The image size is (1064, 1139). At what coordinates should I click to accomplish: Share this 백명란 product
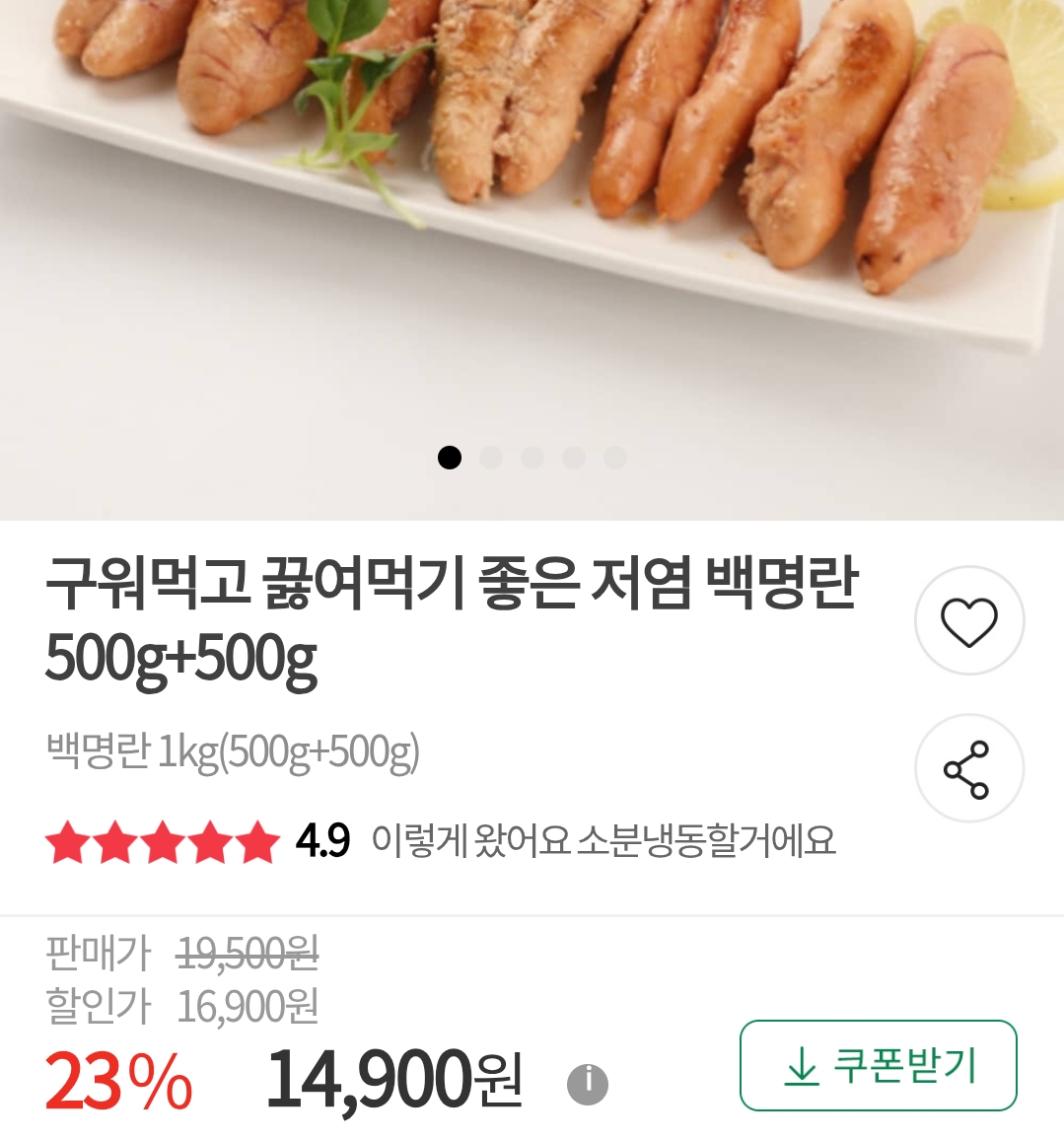[x=968, y=769]
